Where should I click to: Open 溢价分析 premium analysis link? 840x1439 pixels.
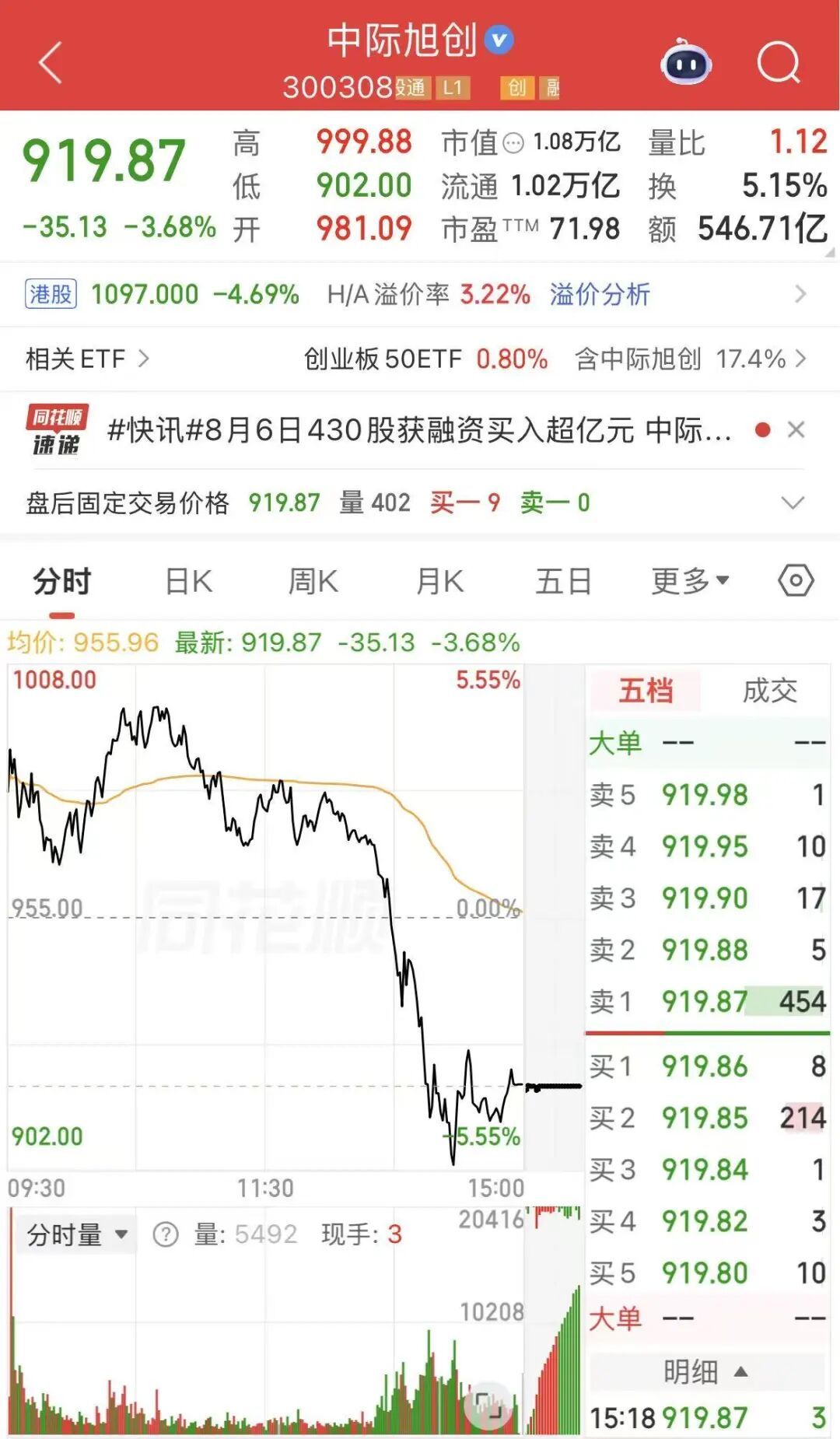click(x=600, y=295)
